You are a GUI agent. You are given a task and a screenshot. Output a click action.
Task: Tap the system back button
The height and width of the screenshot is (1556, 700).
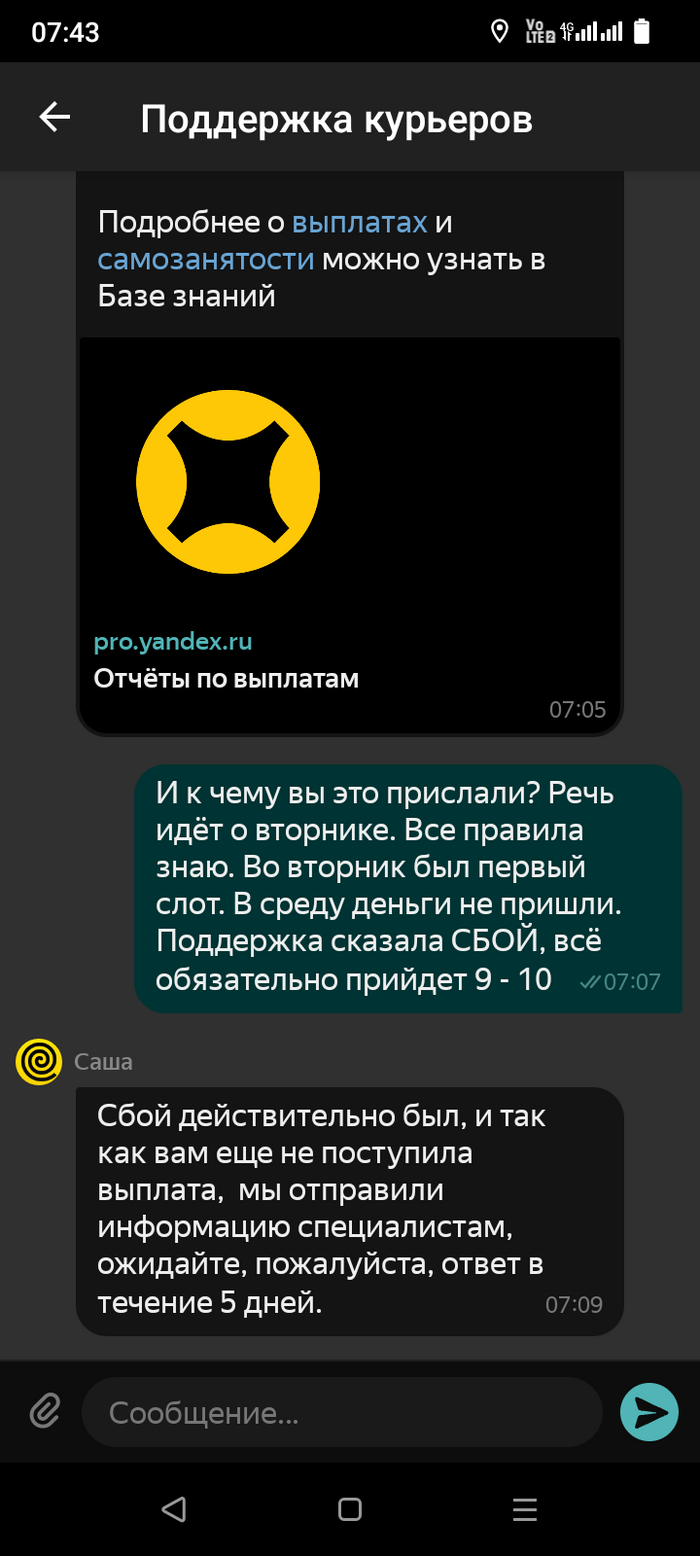point(174,1509)
